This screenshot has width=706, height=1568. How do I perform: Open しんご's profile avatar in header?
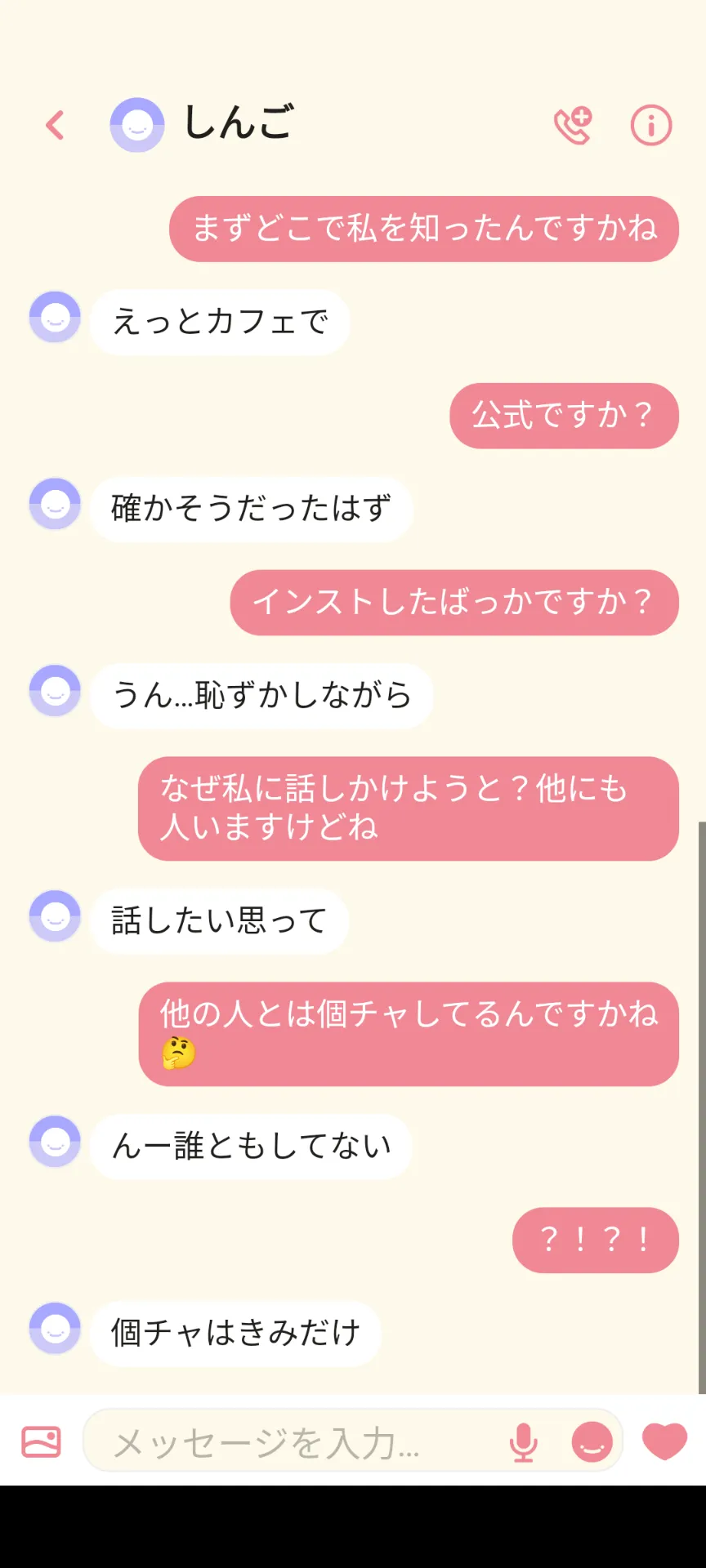[137, 125]
